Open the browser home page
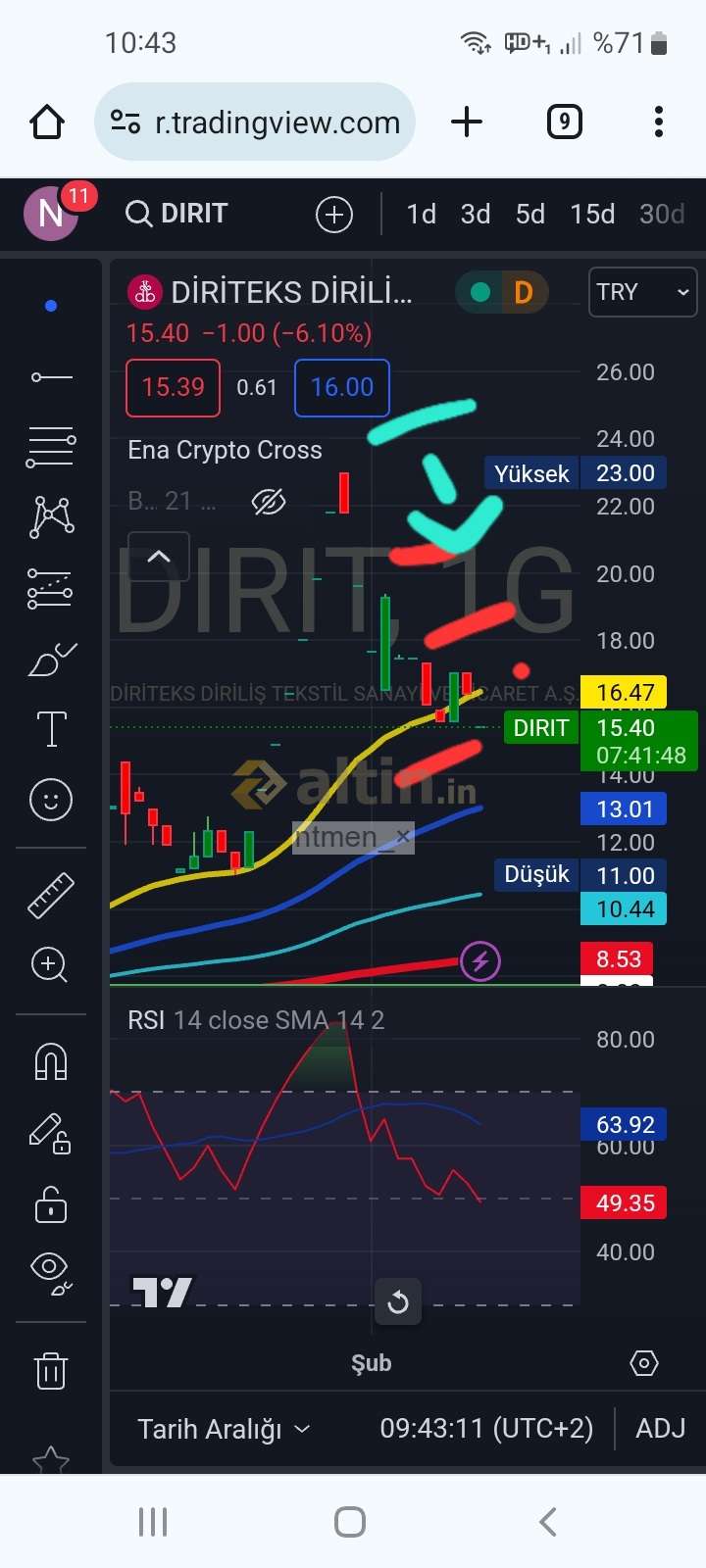This screenshot has height=1568, width=706. [47, 122]
